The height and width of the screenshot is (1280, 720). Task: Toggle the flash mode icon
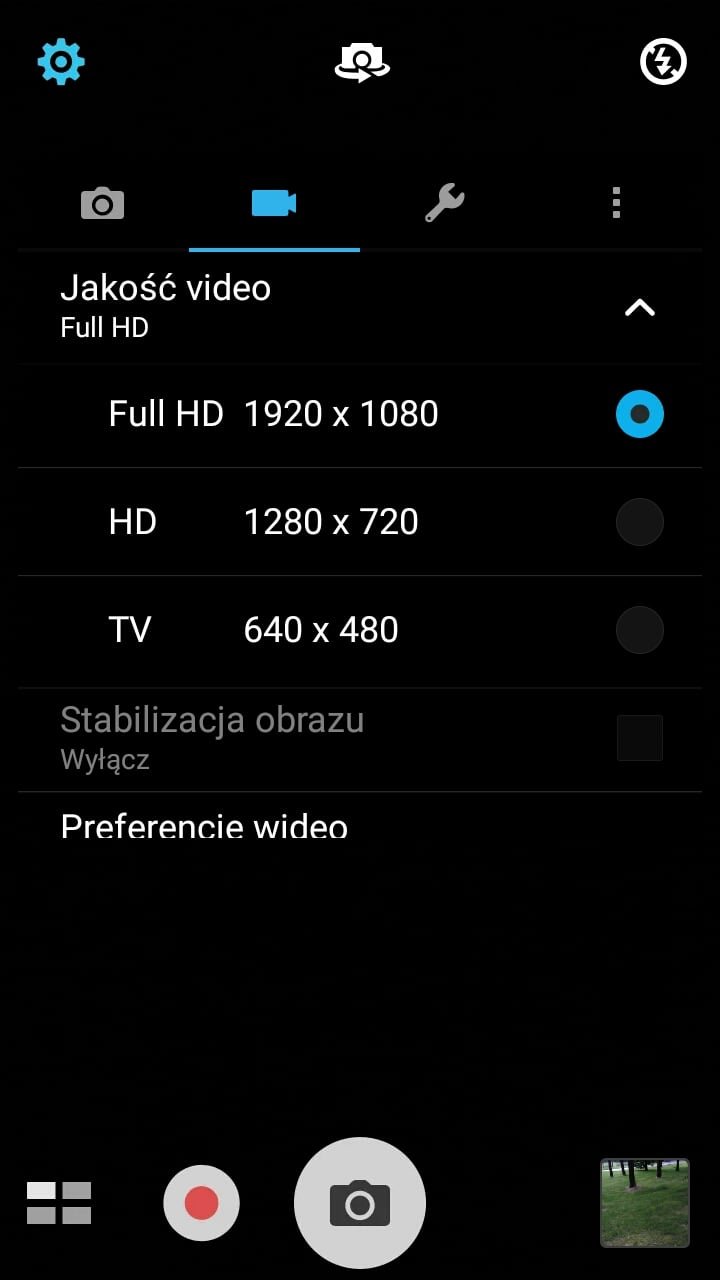pyautogui.click(x=663, y=62)
